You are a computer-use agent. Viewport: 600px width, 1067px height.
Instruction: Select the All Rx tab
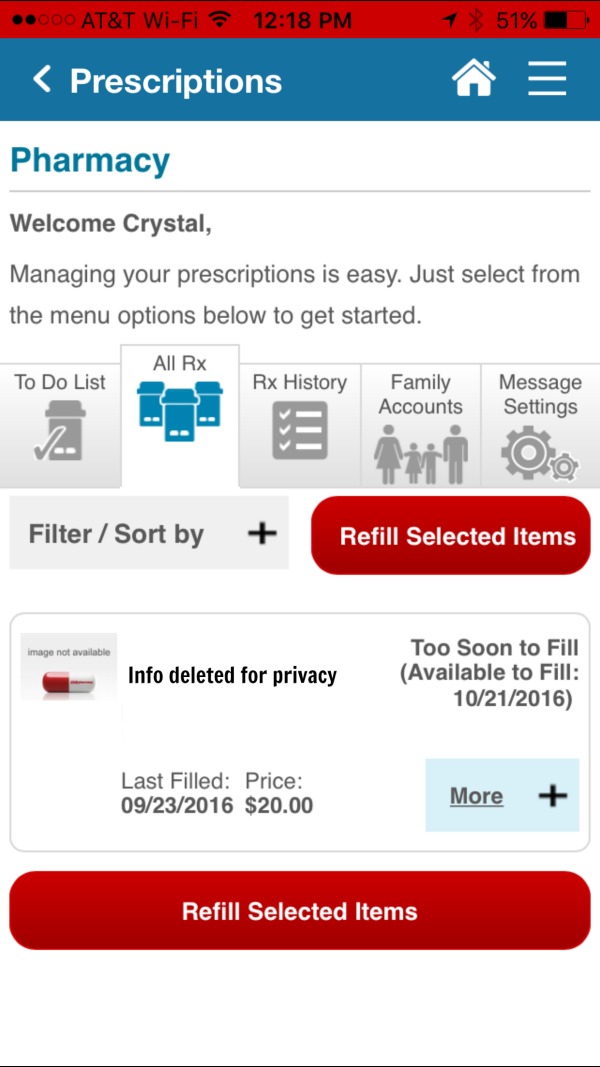pyautogui.click(x=180, y=416)
